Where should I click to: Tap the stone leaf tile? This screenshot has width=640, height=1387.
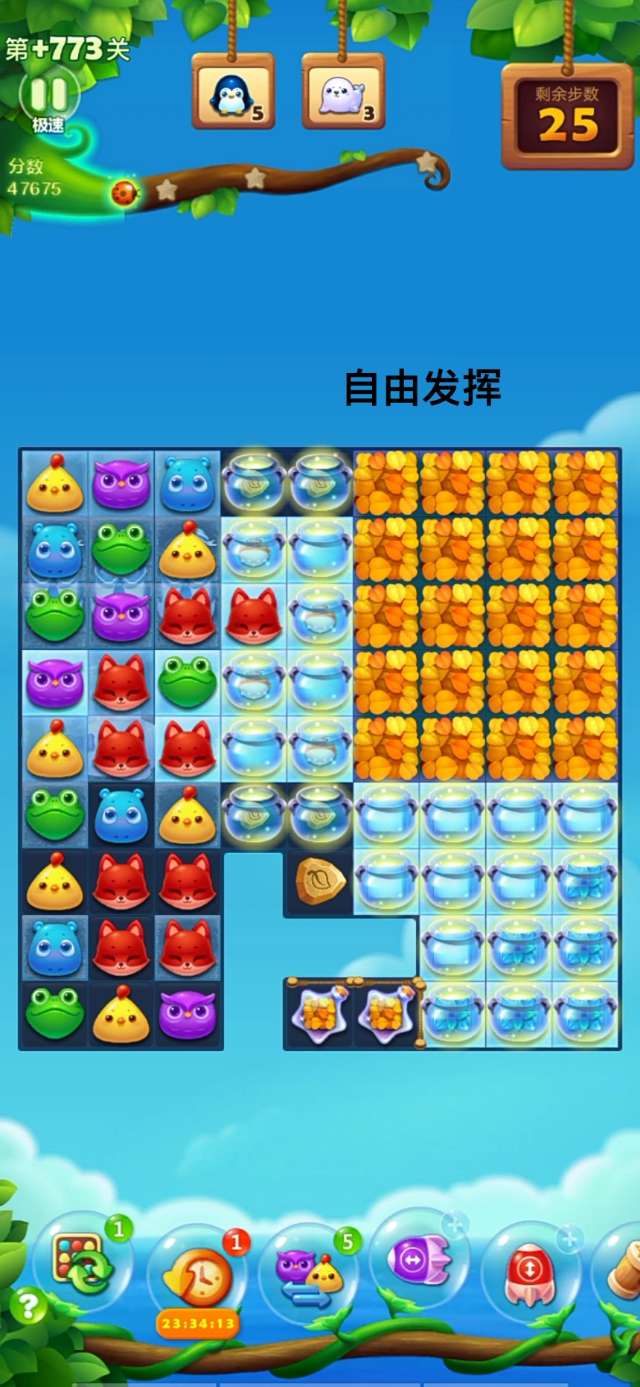coord(320,881)
